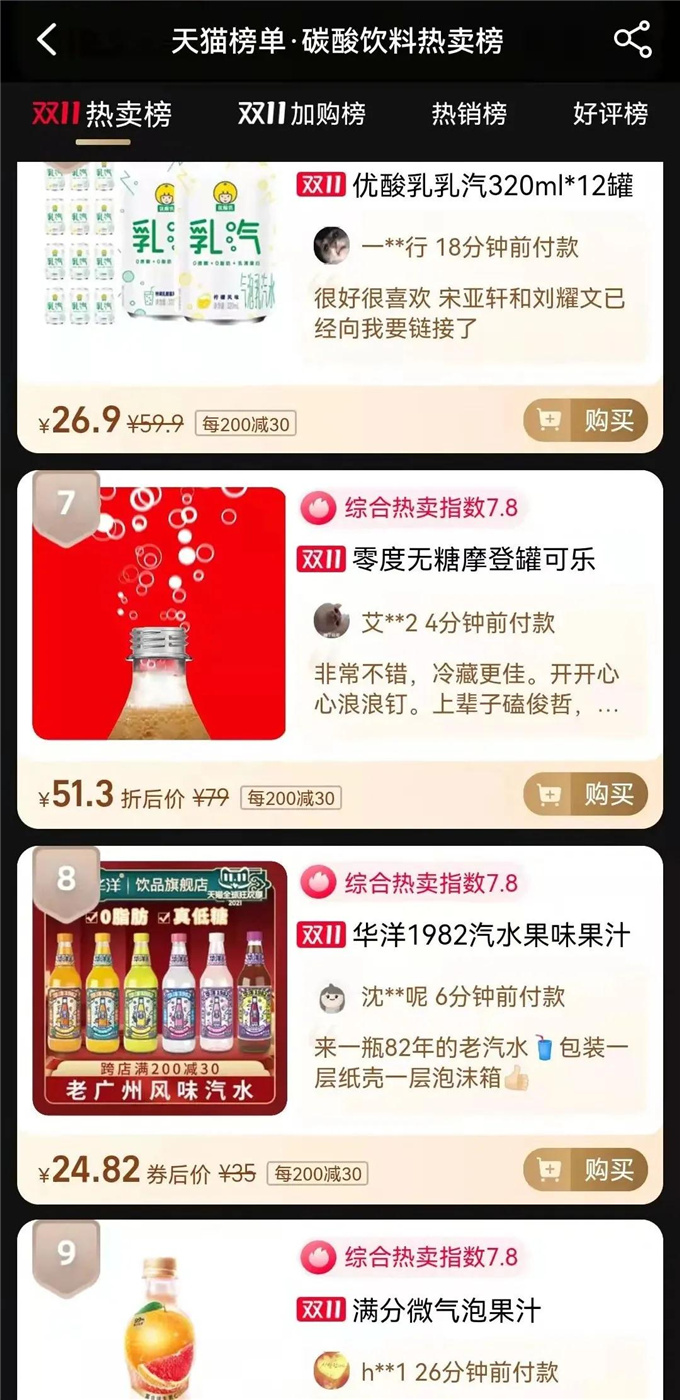Buy 优酸乳乳汽320ml*12罐 with 购买 button
Screen dimensions: 680x1400
586,420
